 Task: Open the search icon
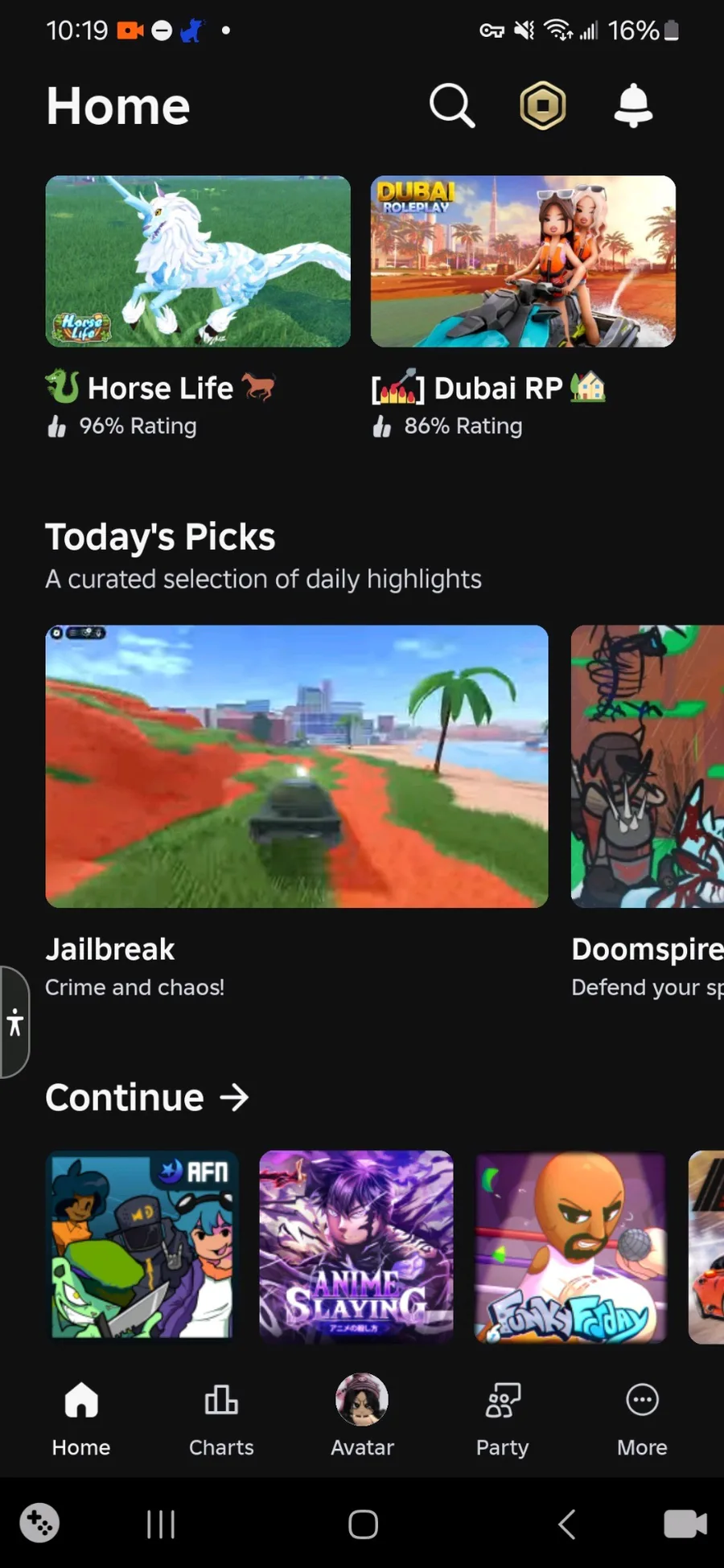tap(452, 105)
